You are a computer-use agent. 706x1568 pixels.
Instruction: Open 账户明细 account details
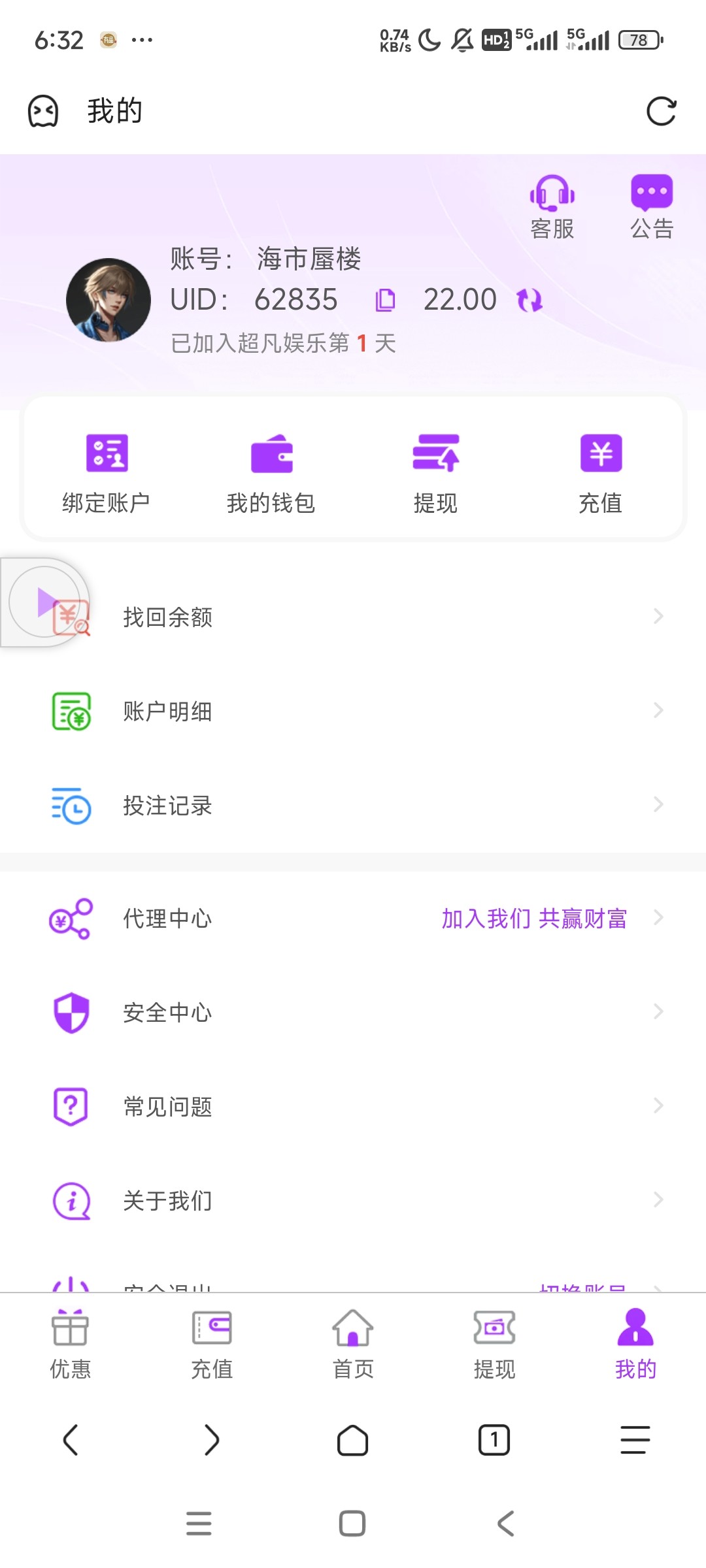(x=353, y=711)
